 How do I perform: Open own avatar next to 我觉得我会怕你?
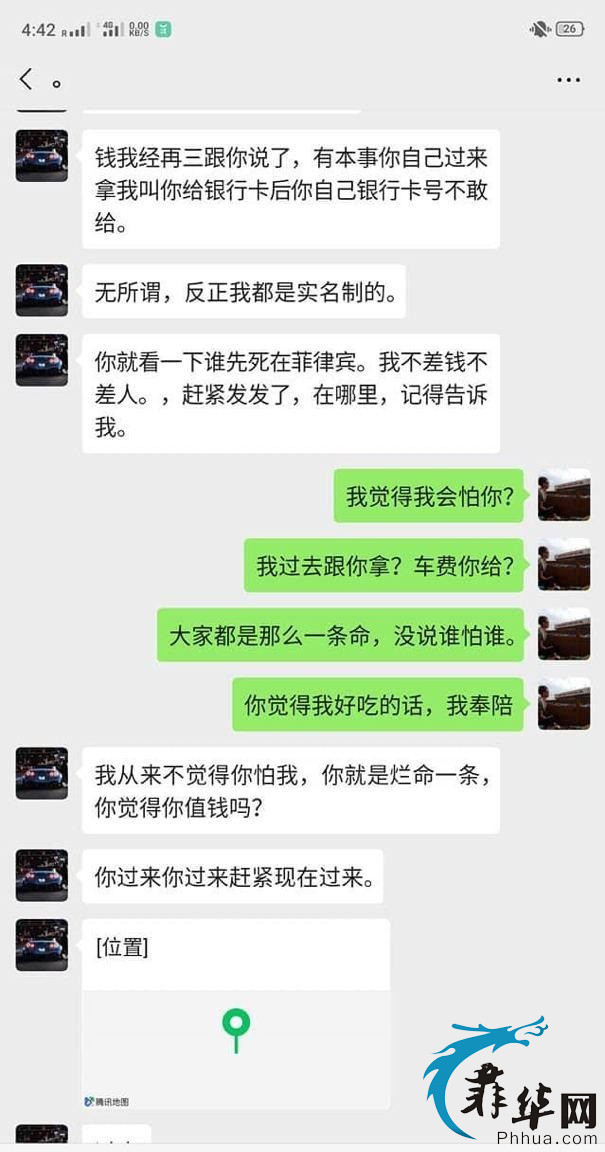point(564,495)
